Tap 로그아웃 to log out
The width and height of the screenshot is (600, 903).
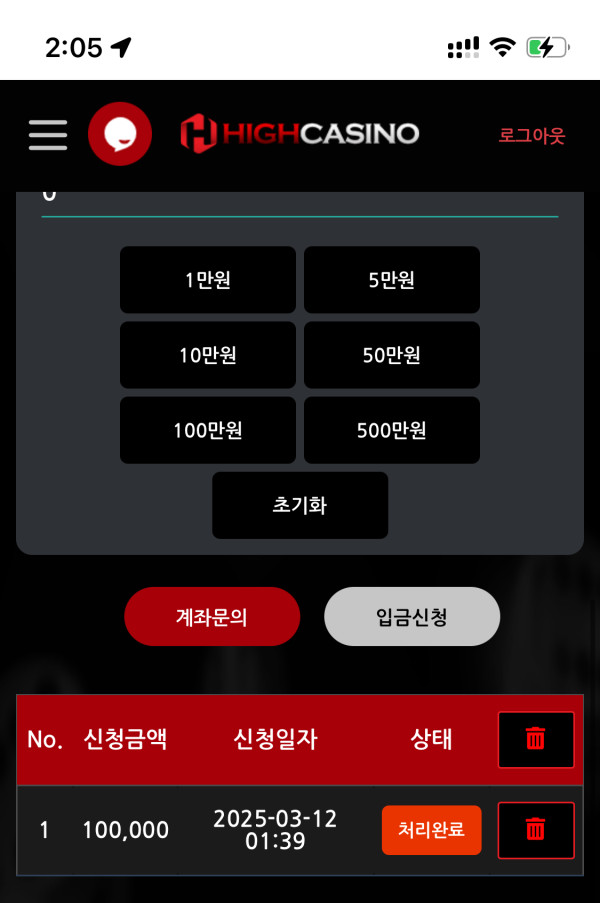[x=531, y=136]
